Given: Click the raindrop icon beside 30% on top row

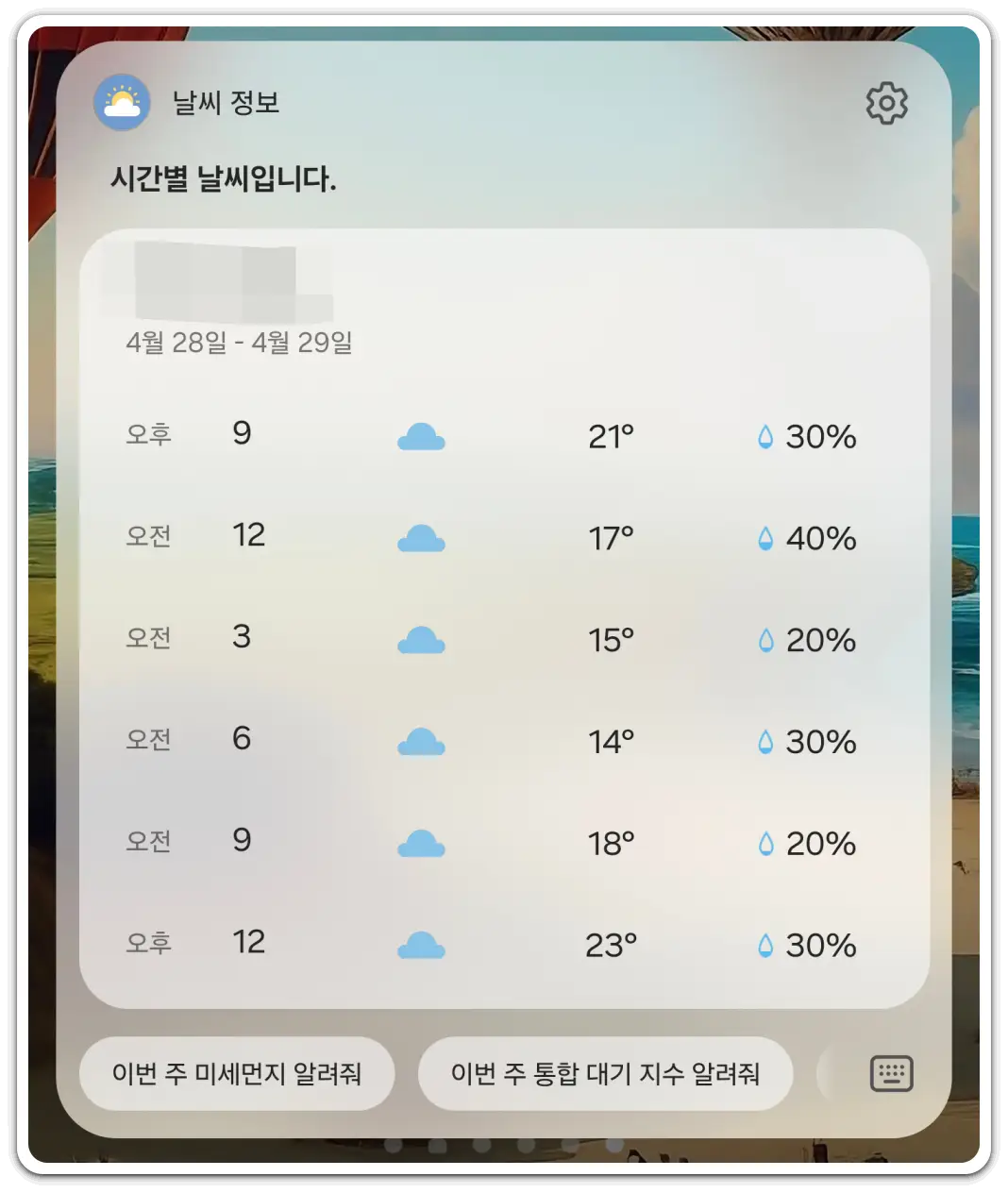Looking at the screenshot, I should tap(767, 436).
